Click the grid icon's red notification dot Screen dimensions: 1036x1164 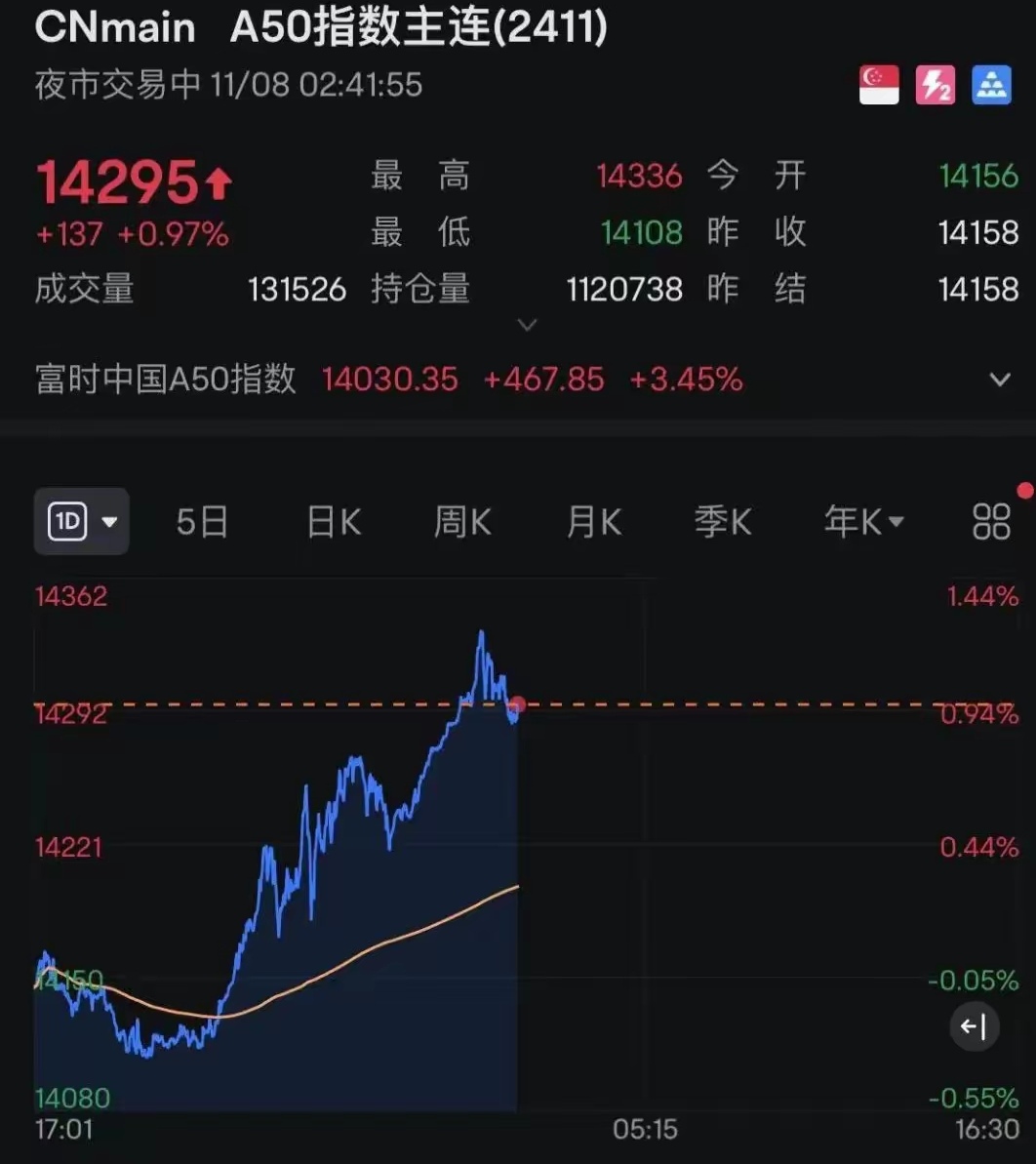point(1023,490)
